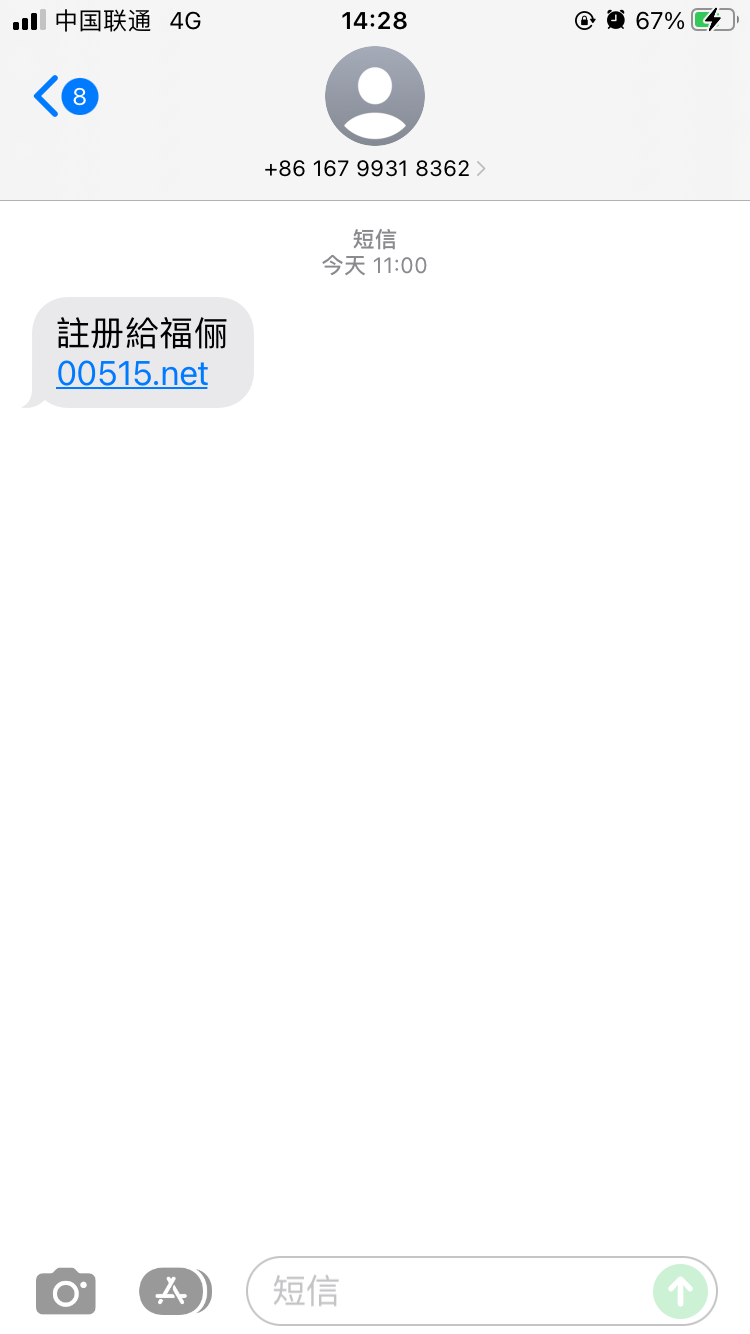
Task: Send the message with the arrow button
Action: tap(680, 1291)
